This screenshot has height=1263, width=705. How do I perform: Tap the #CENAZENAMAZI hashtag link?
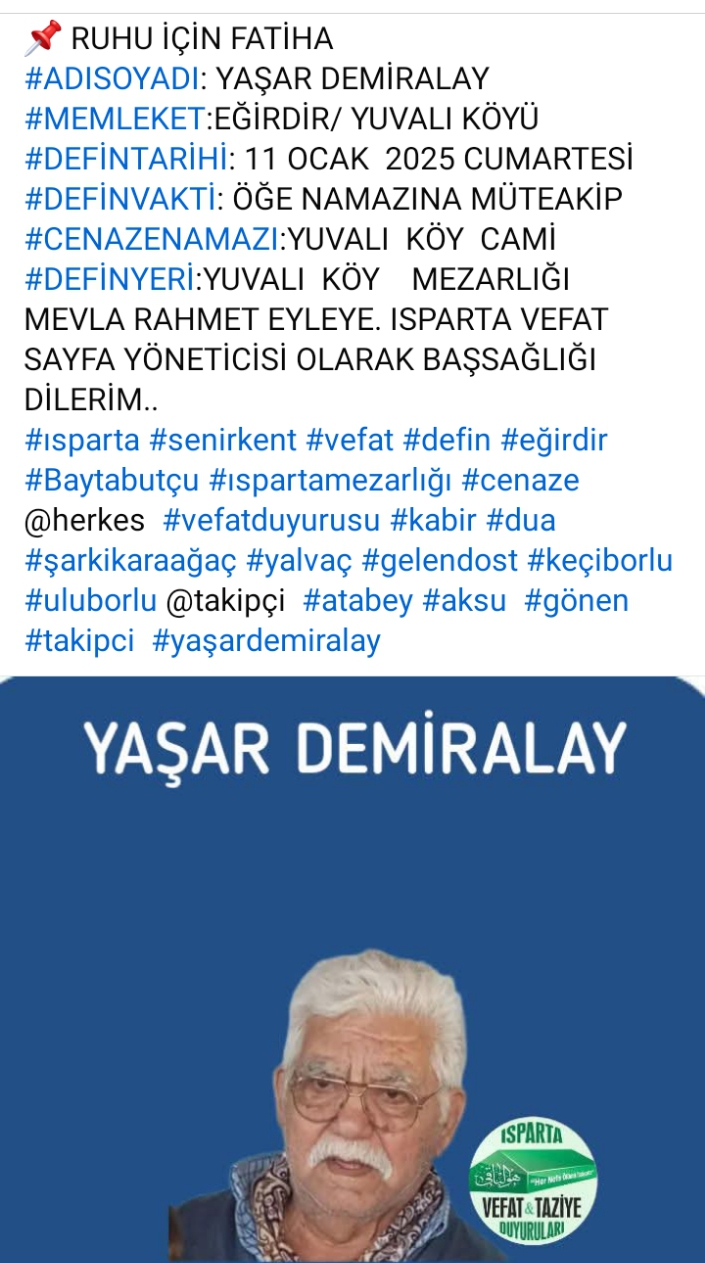click(x=150, y=240)
